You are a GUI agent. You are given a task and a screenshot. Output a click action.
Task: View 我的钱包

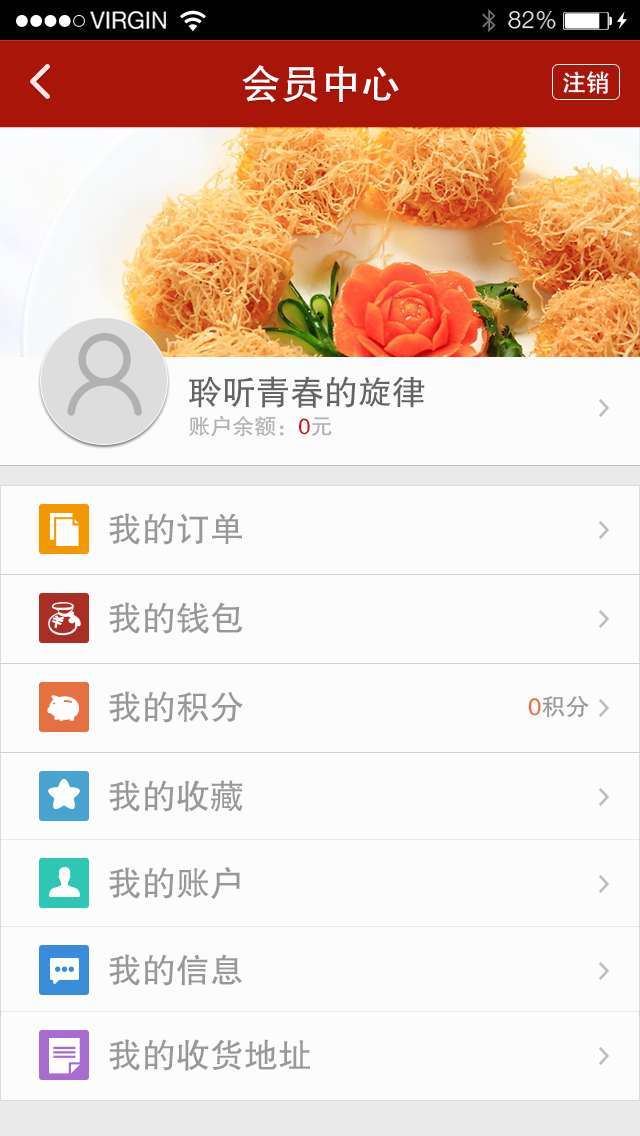(320, 619)
